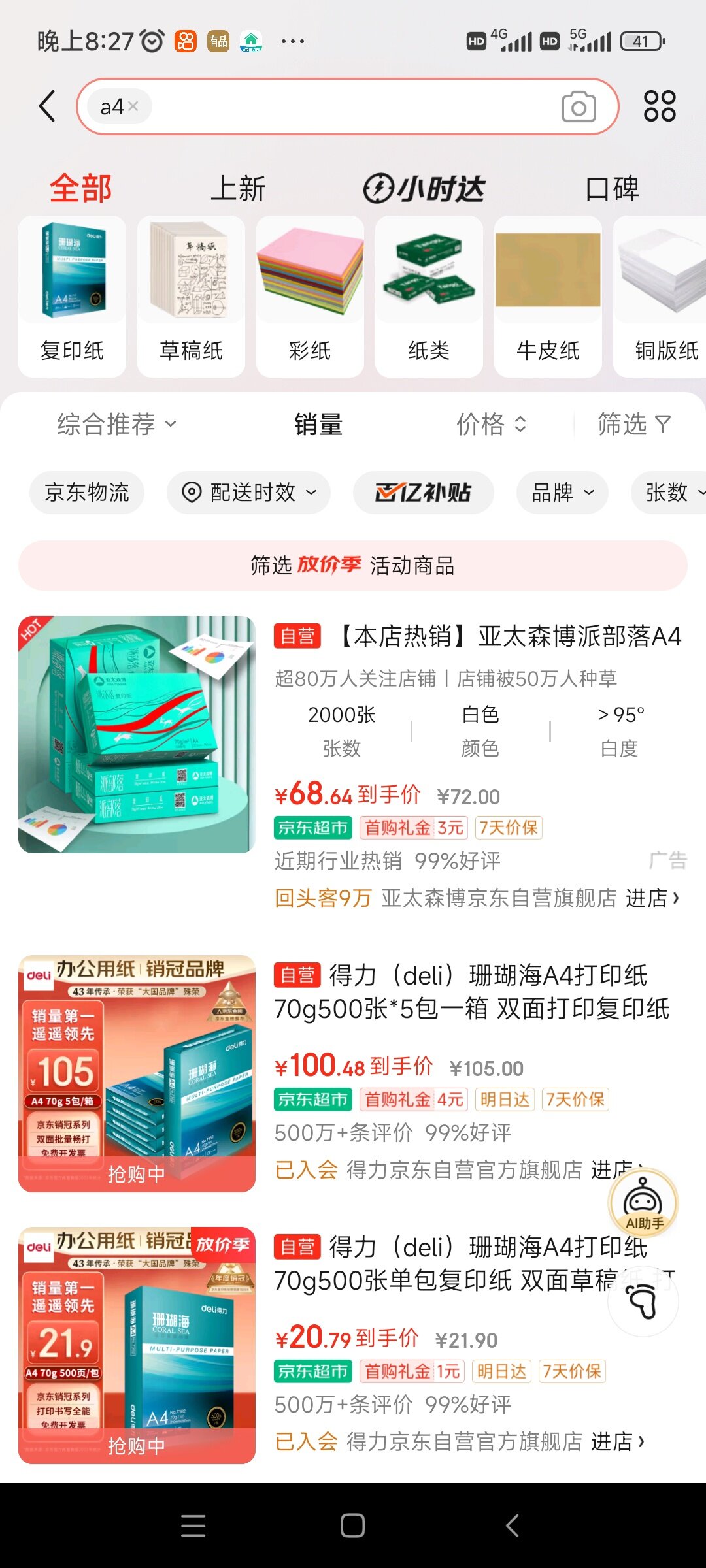Open the four-circle menu icon
706x1568 pixels.
coord(659,106)
